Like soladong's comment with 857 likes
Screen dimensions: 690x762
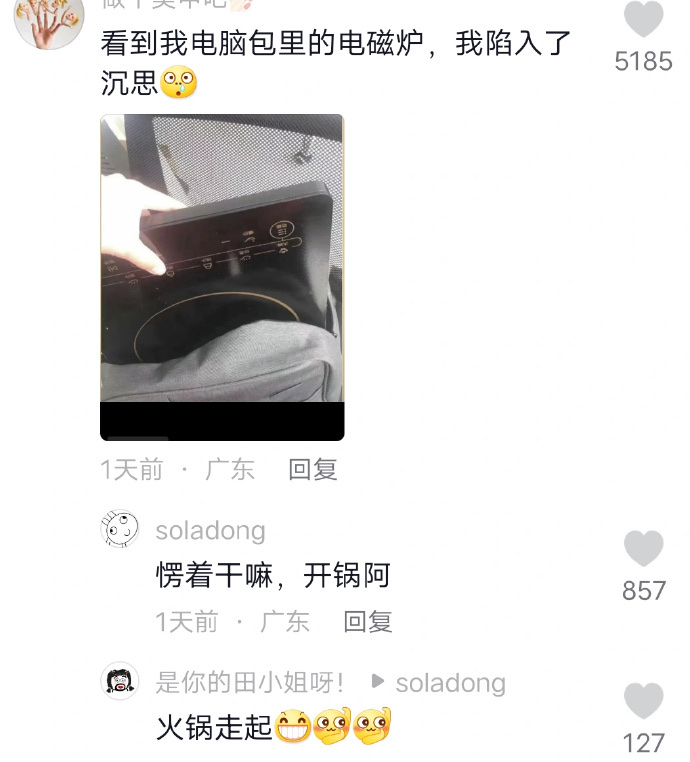point(643,549)
